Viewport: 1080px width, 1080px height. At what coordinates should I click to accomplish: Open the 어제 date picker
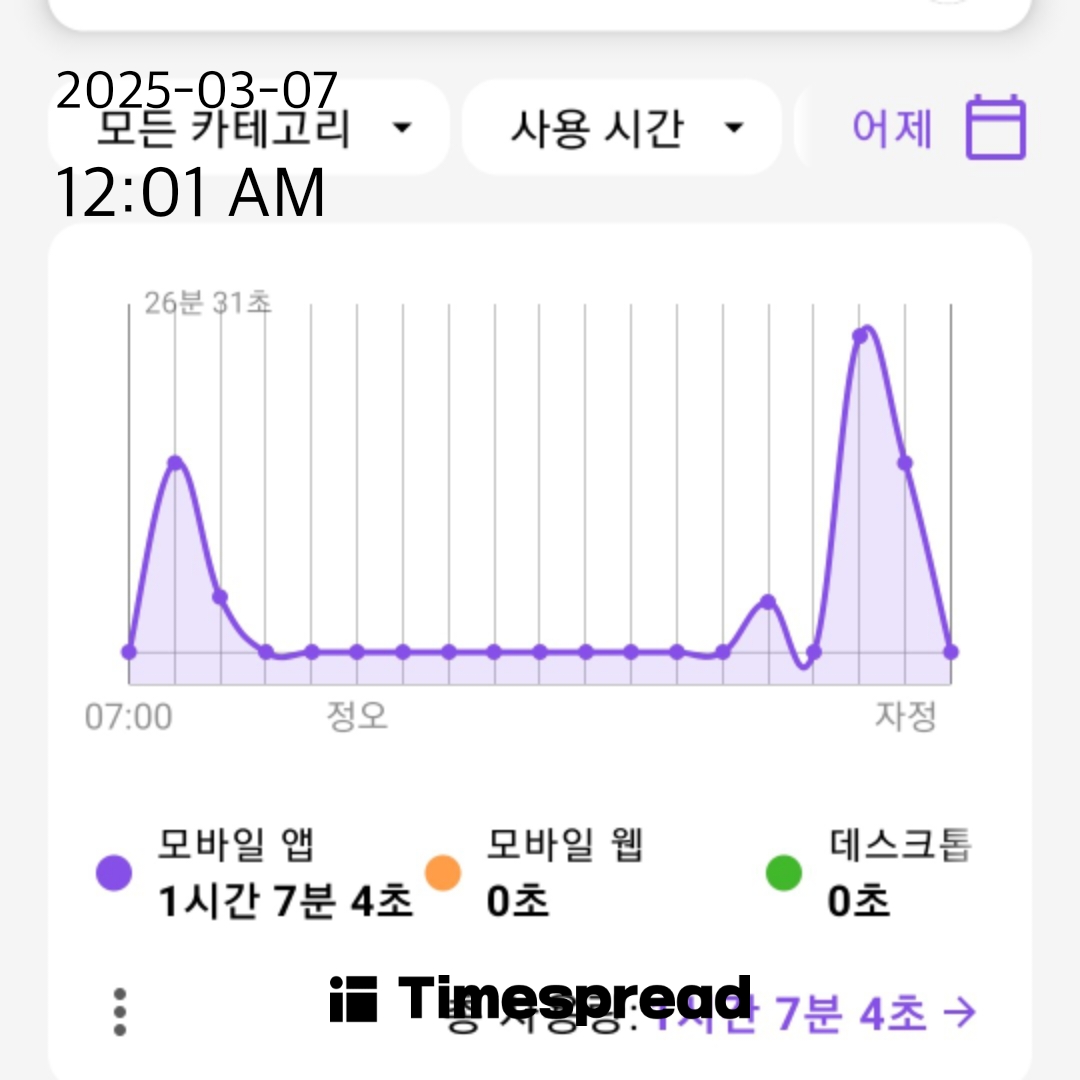[x=938, y=128]
